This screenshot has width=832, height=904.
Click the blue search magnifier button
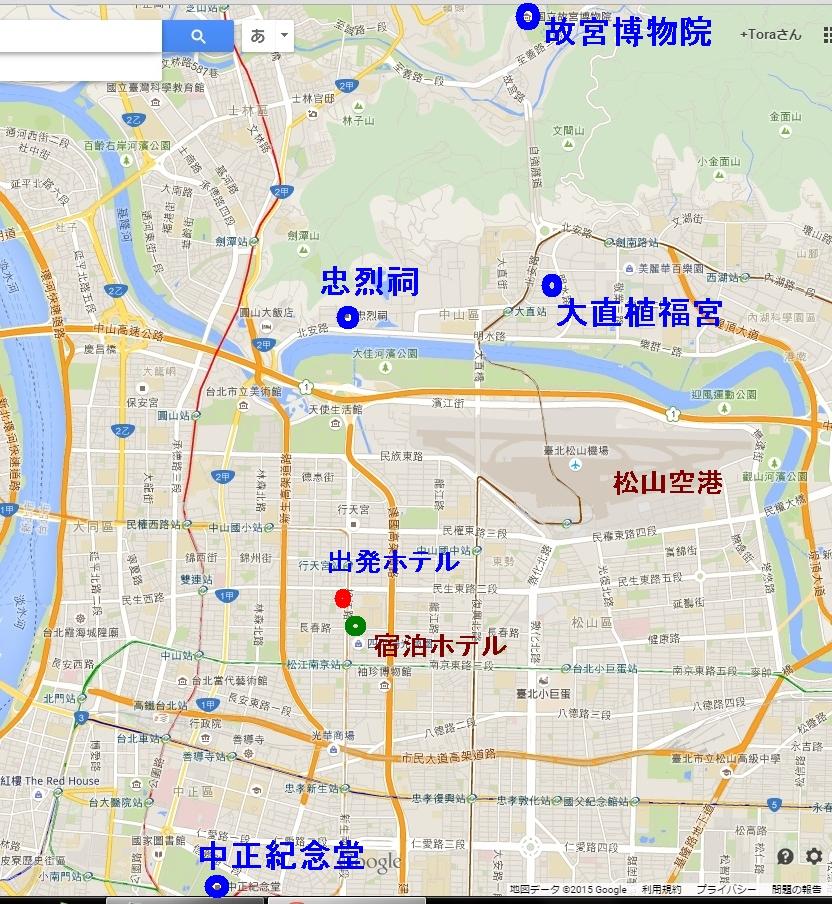[x=198, y=36]
